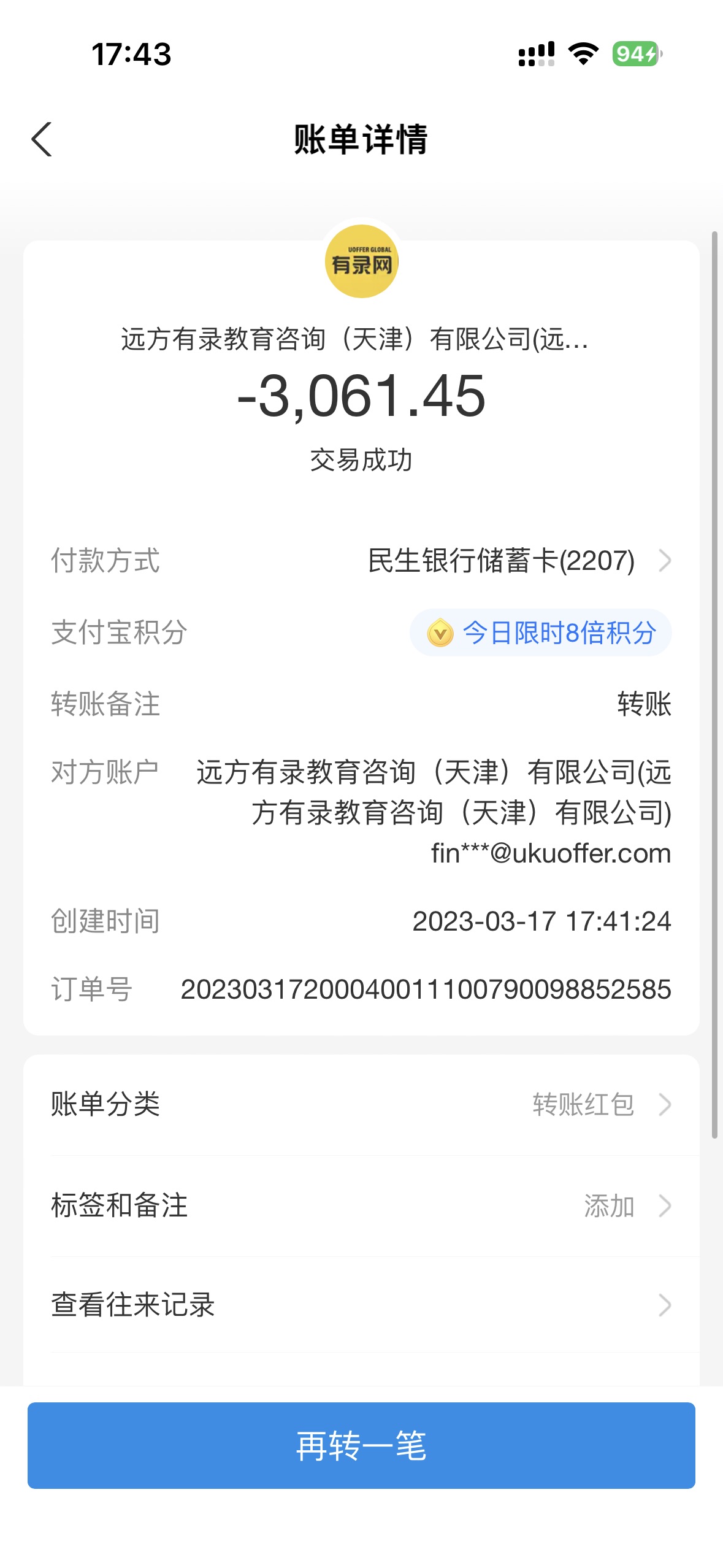Viewport: 723px width, 1568px height.
Task: Go back from the 账单详情 page
Action: tap(42, 139)
